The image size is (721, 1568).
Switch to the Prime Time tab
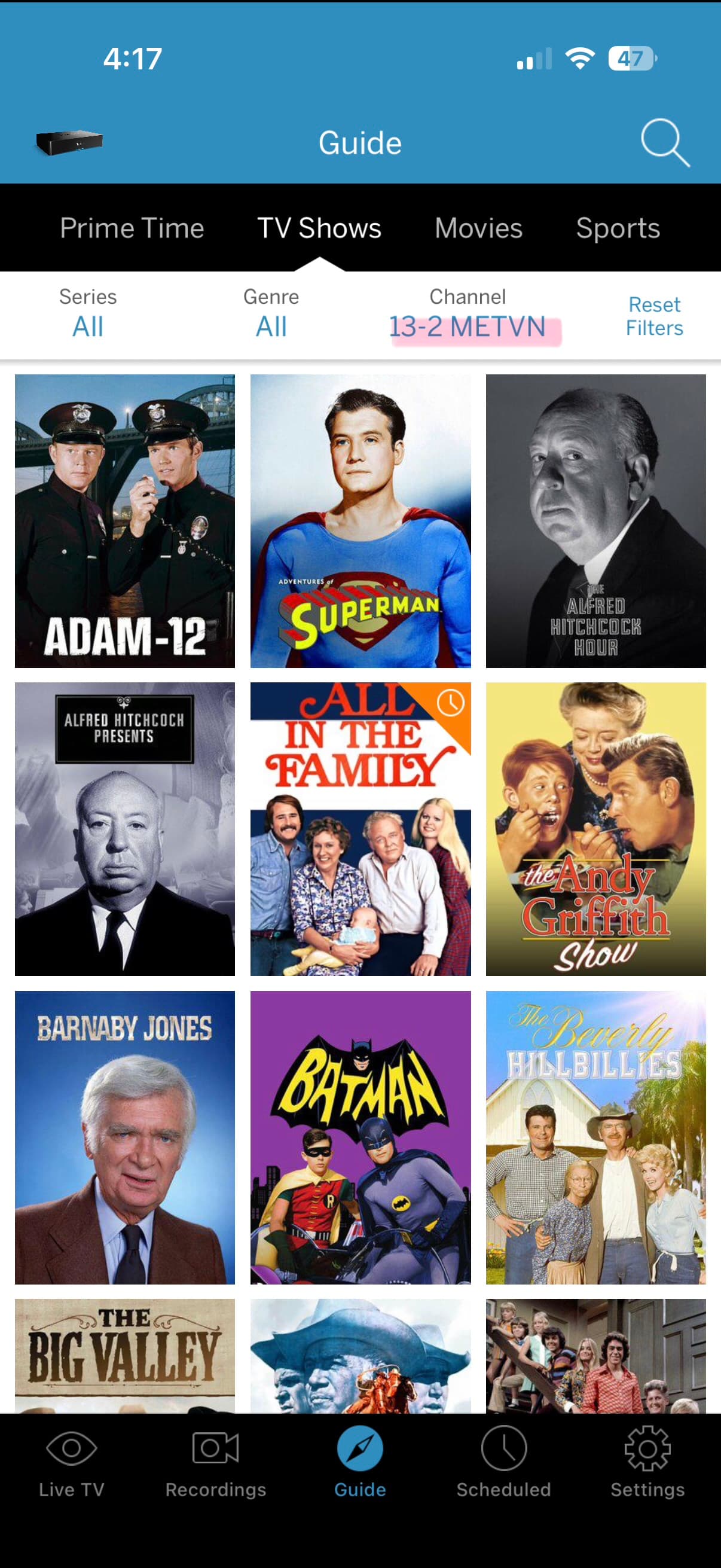[x=132, y=228]
